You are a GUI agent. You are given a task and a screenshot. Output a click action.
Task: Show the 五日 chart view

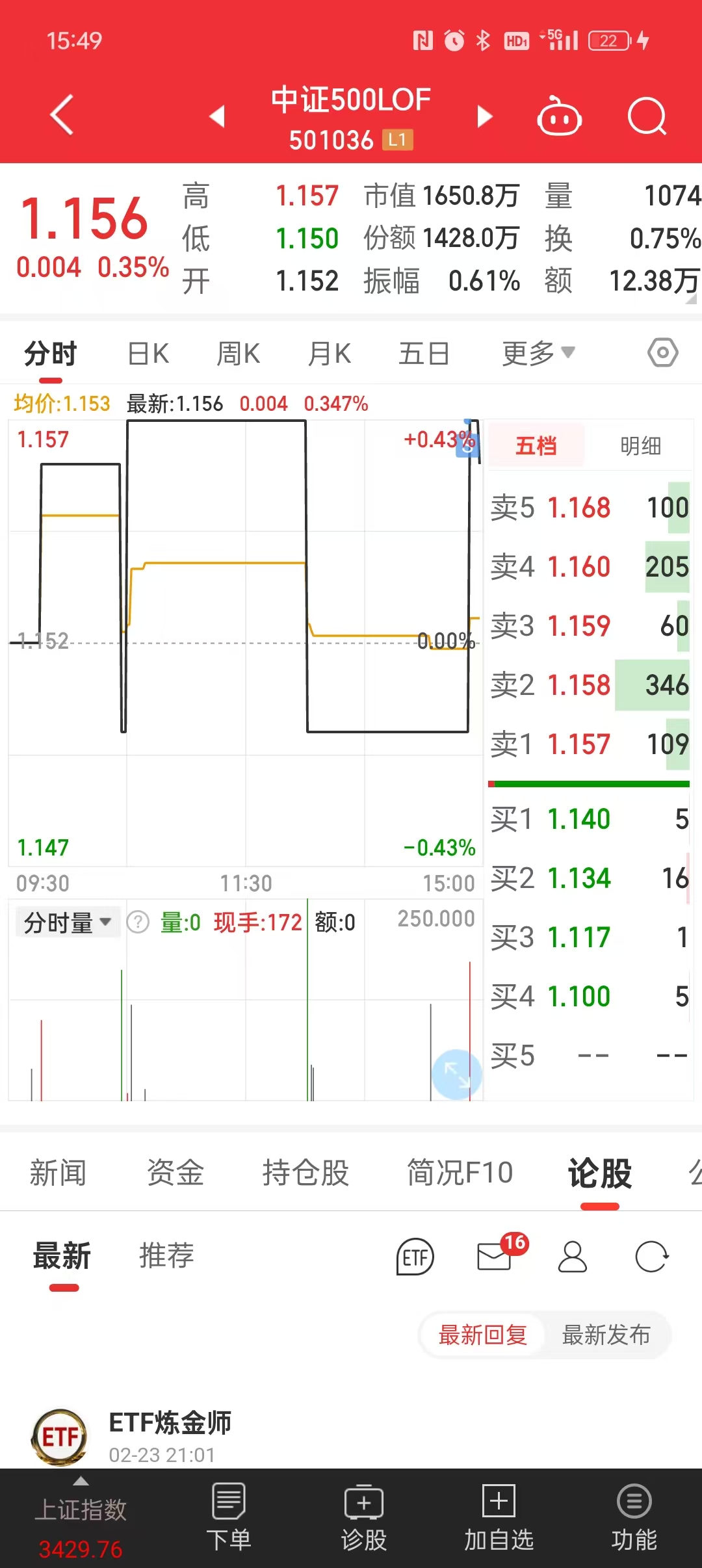[424, 354]
